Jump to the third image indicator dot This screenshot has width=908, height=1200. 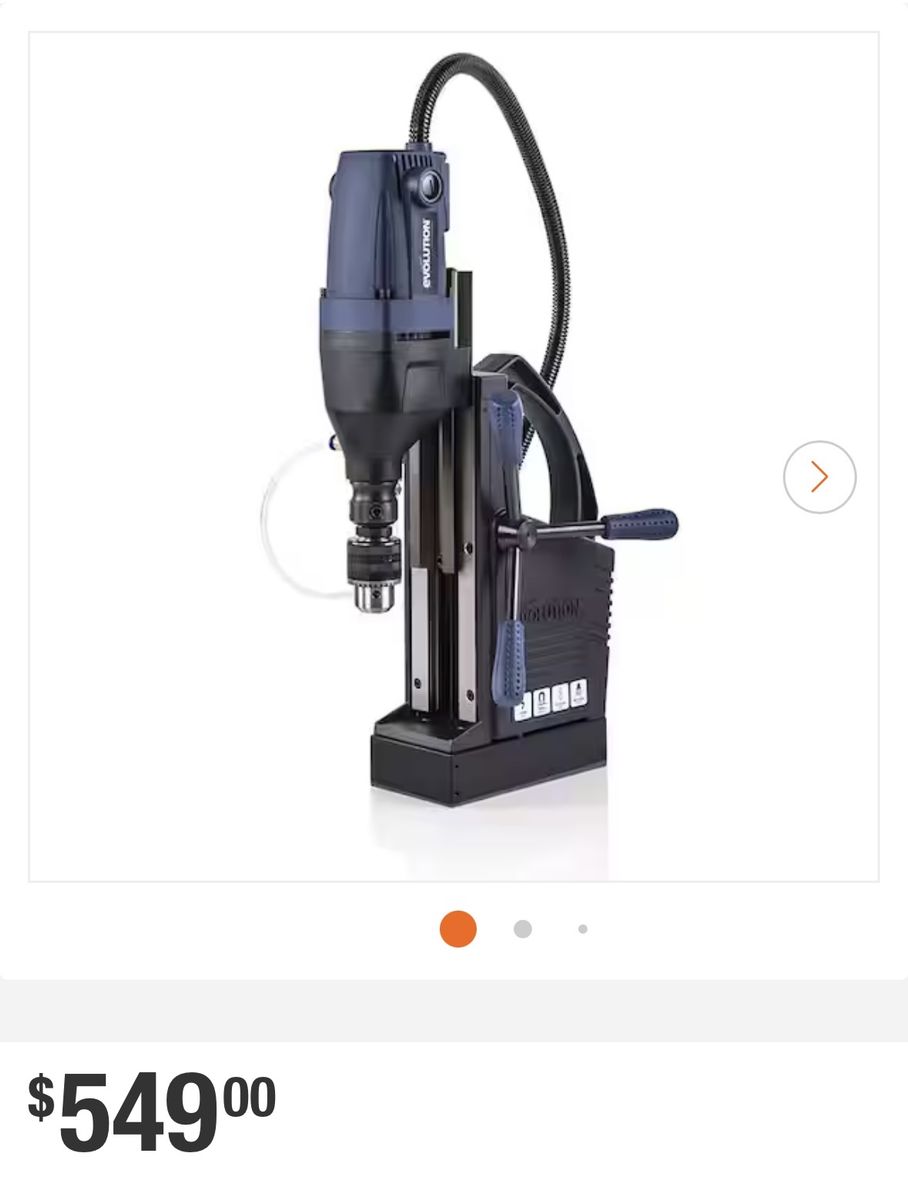coord(582,929)
